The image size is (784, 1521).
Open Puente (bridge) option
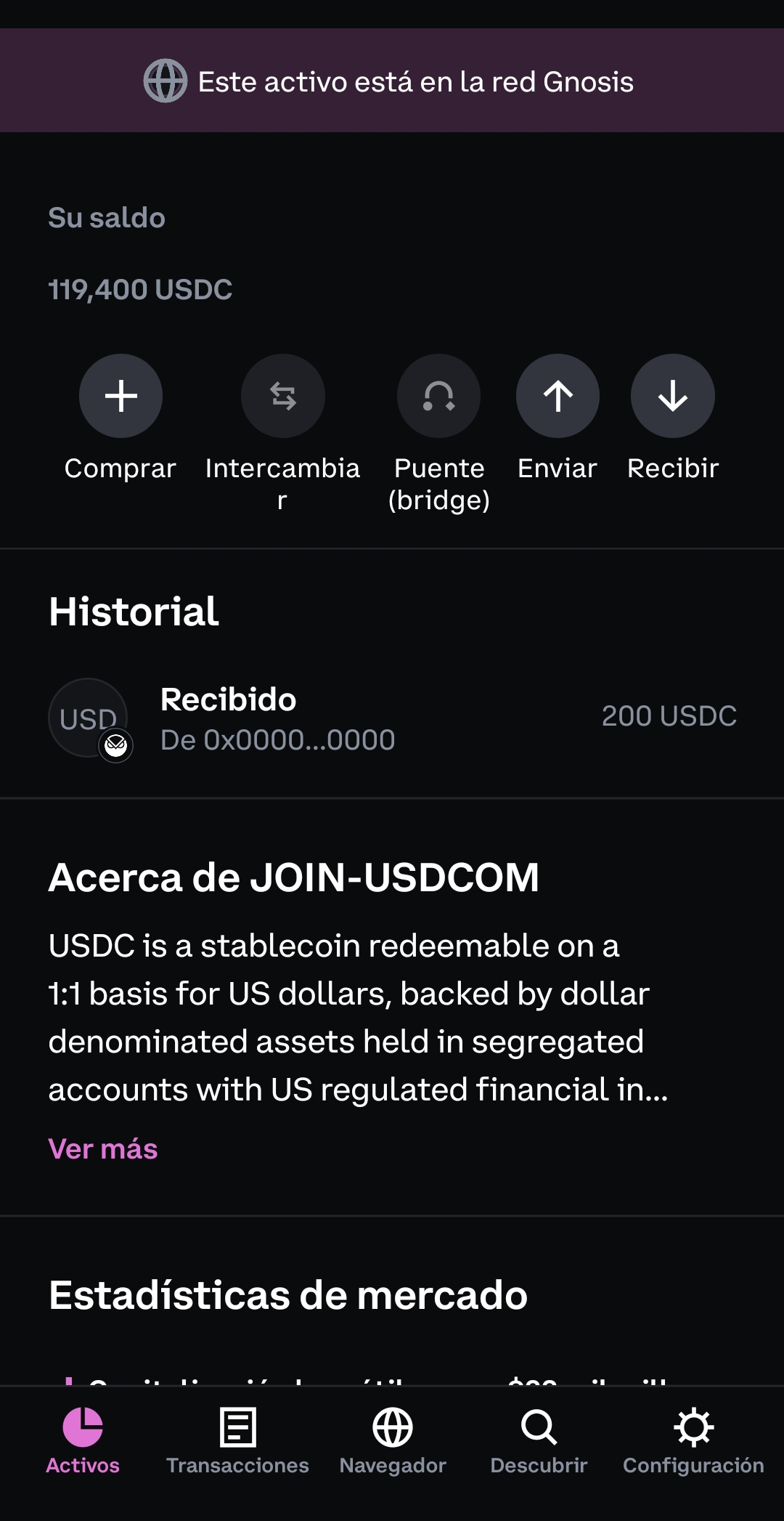438,396
